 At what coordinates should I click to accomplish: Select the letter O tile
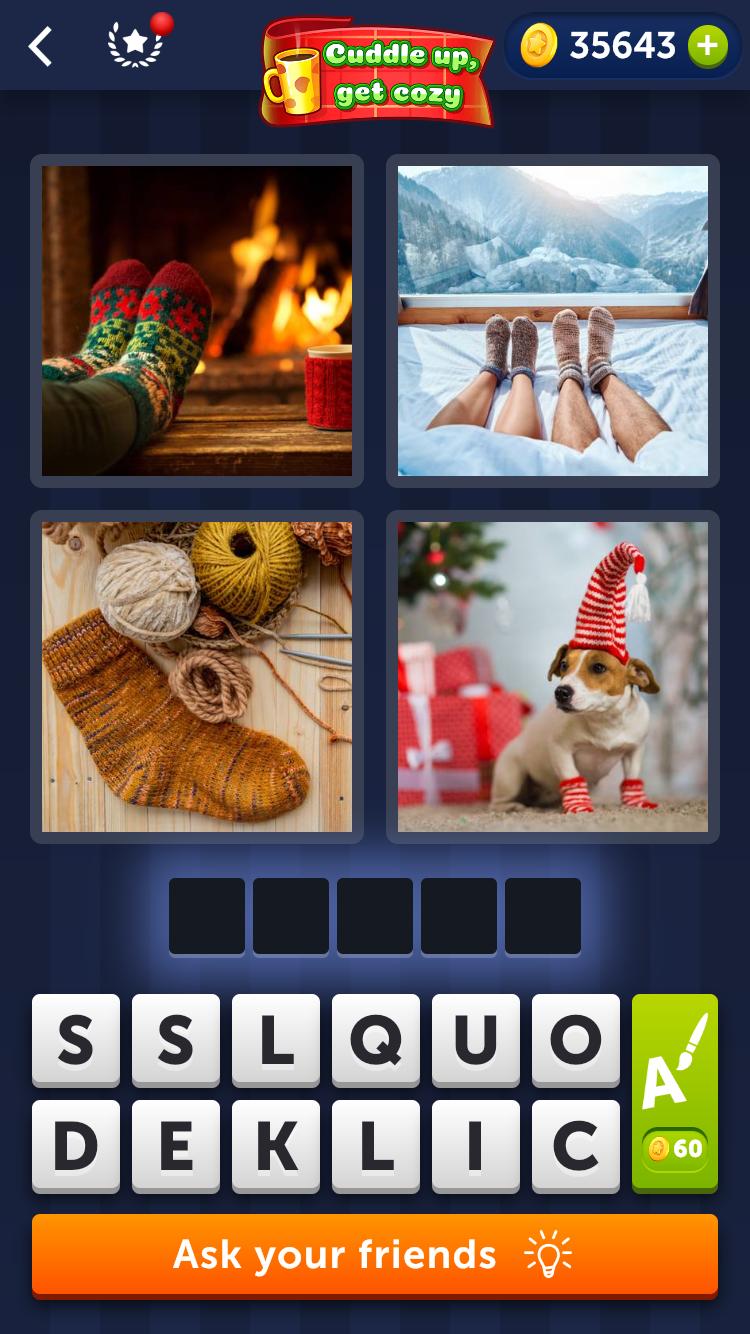576,1040
